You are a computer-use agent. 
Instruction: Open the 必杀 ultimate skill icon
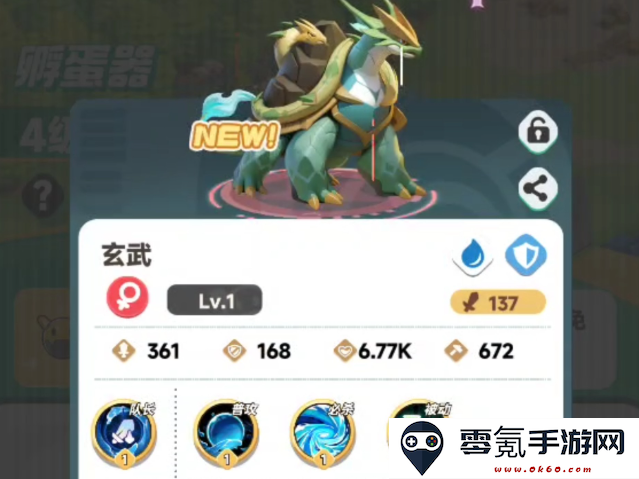(x=323, y=432)
